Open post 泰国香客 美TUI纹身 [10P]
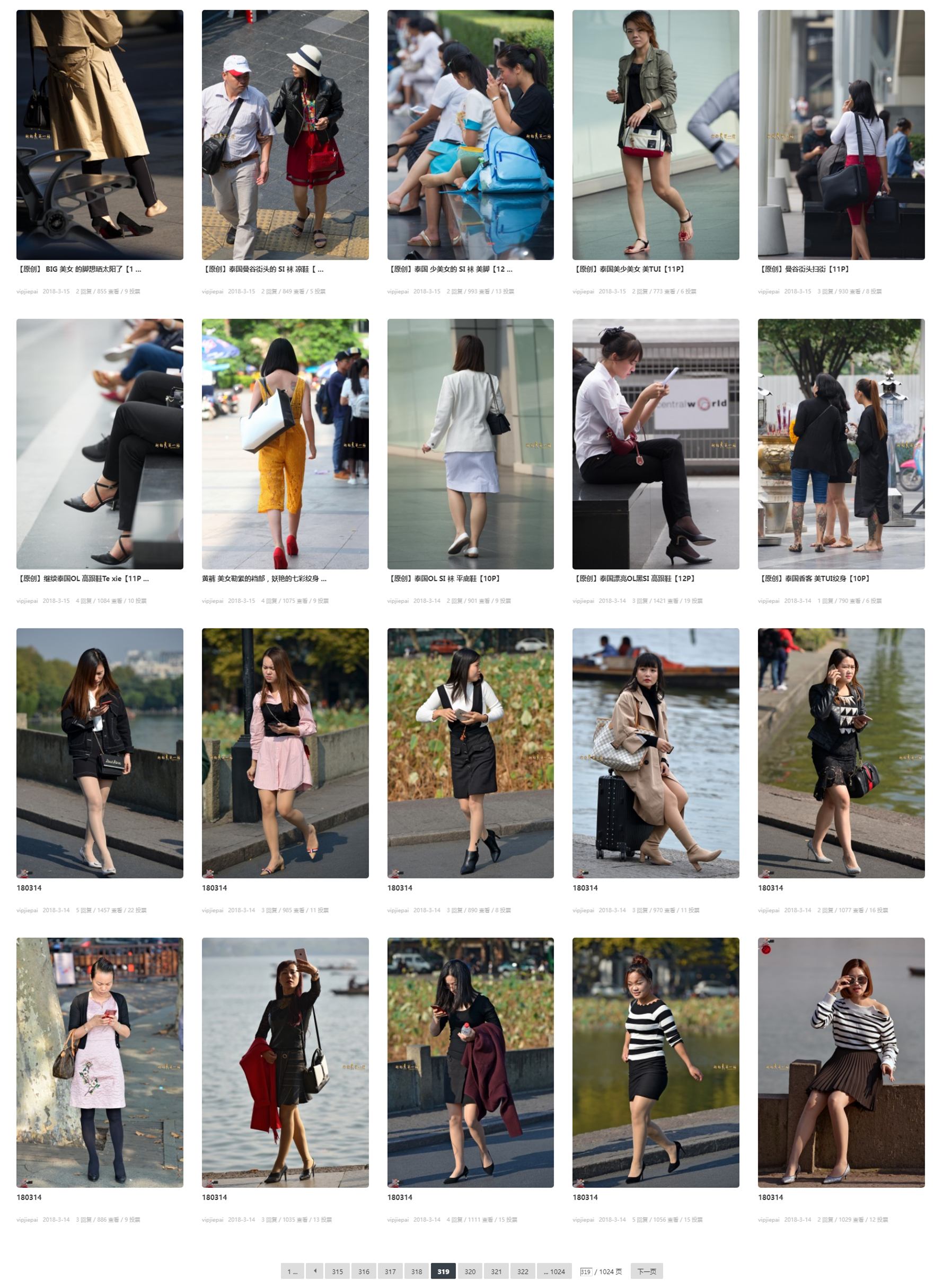The image size is (943, 1288). [x=814, y=579]
